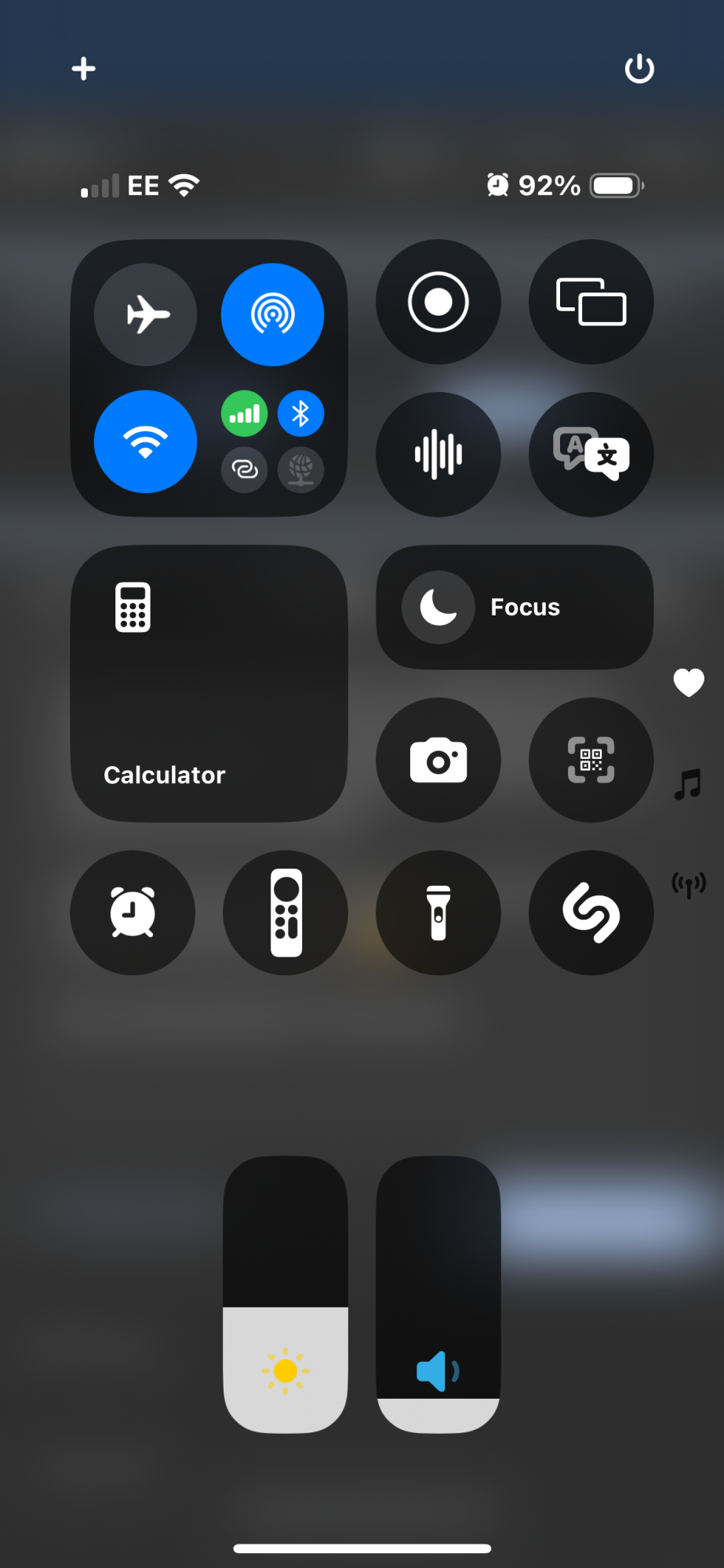
Task: Turn on the flashlight
Action: pos(438,913)
